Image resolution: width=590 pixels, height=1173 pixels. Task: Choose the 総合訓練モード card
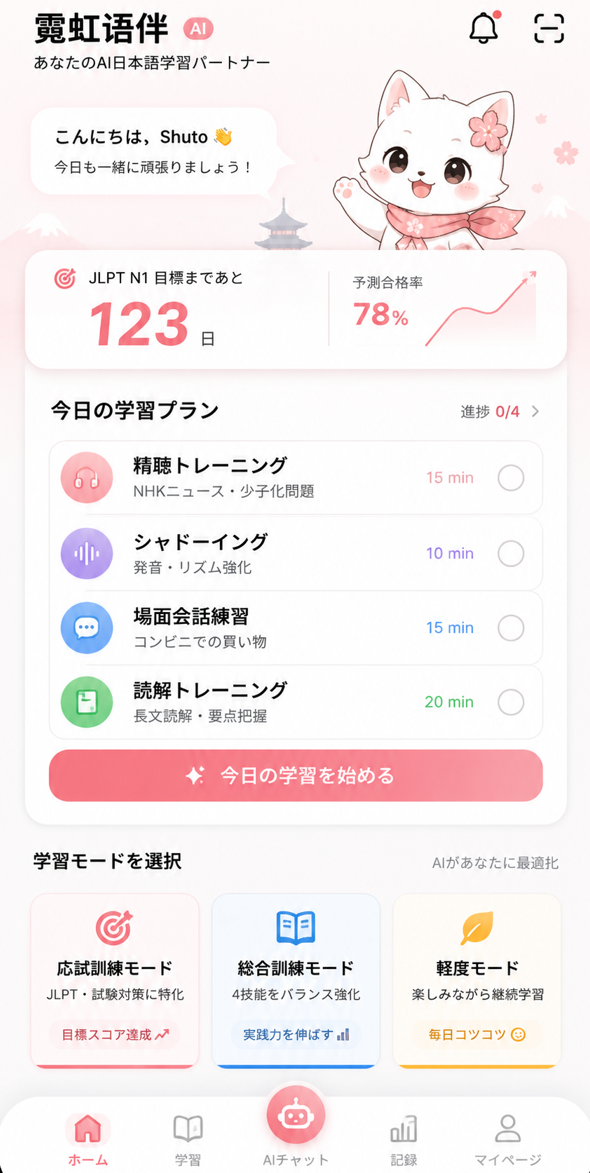click(295, 981)
